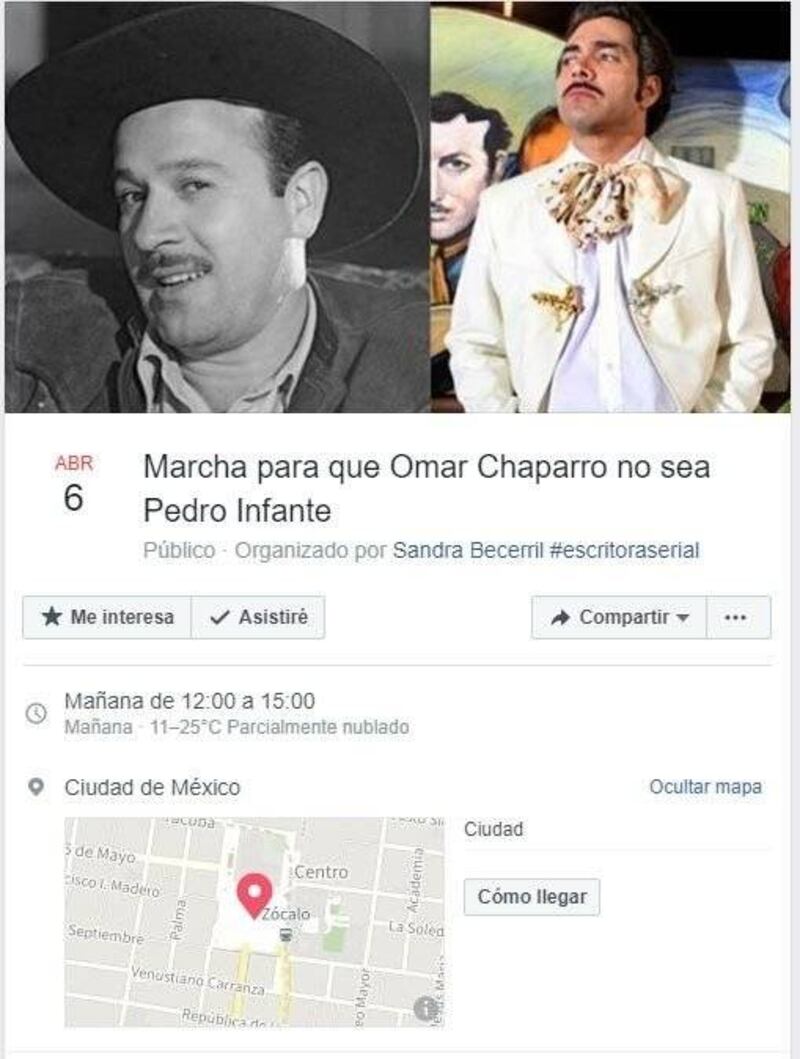This screenshot has width=800, height=1059.
Task: Open the three-dot more options menu
Action: pos(737,617)
